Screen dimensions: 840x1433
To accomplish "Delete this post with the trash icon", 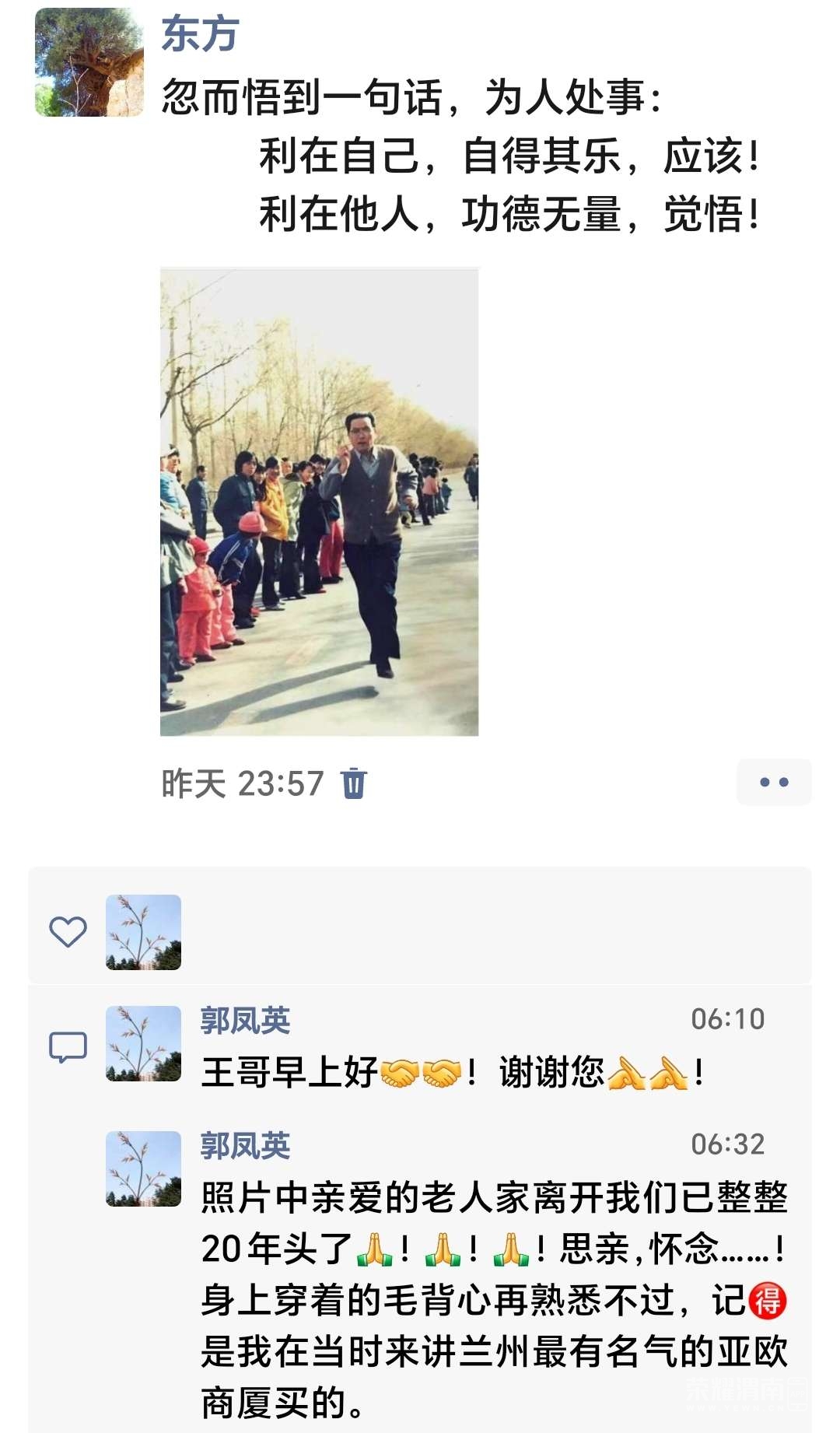I will 354,783.
